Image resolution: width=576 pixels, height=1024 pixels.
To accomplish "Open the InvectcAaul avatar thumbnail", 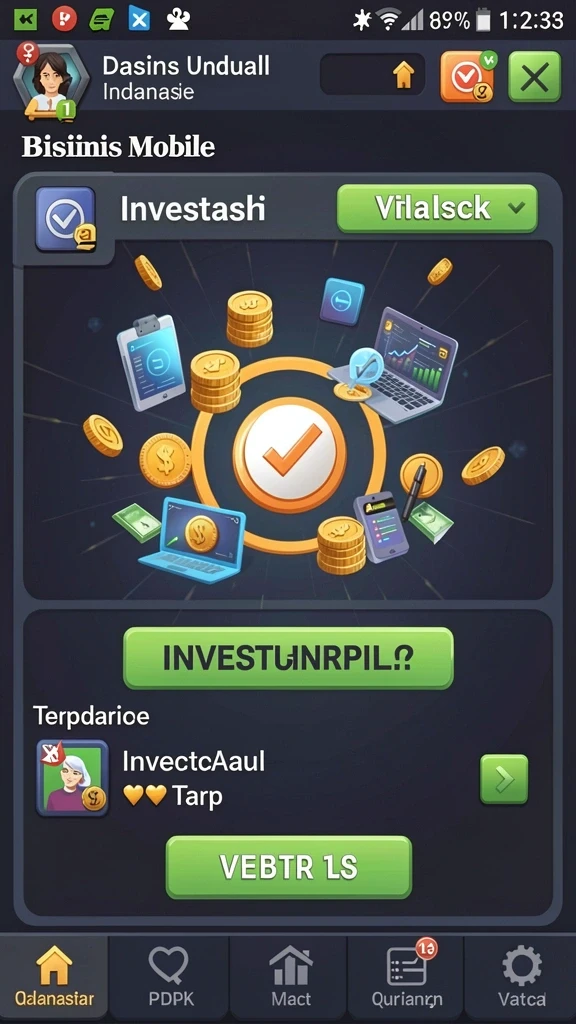I will [72, 778].
